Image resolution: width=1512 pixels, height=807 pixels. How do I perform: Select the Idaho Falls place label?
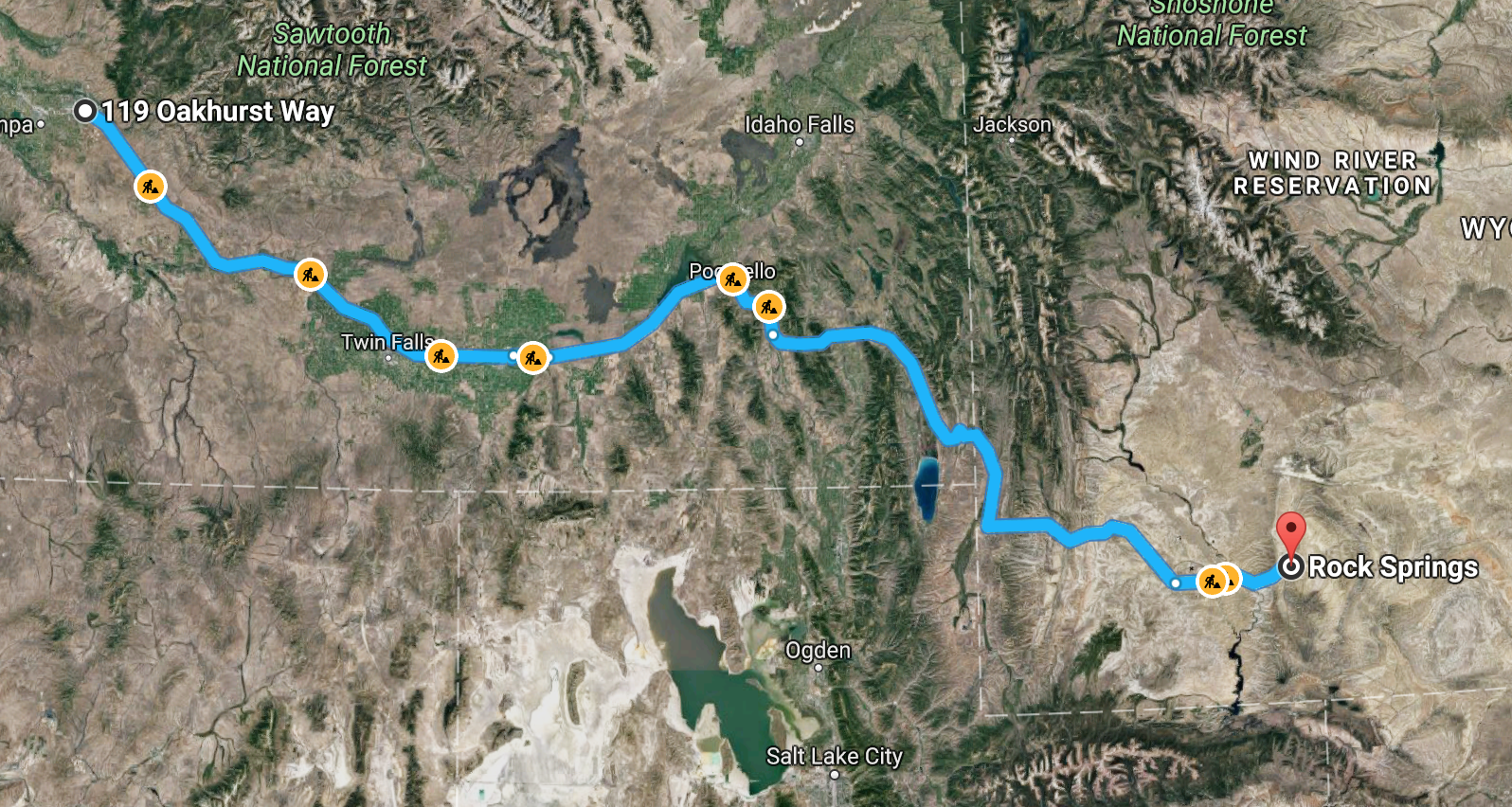click(x=799, y=125)
